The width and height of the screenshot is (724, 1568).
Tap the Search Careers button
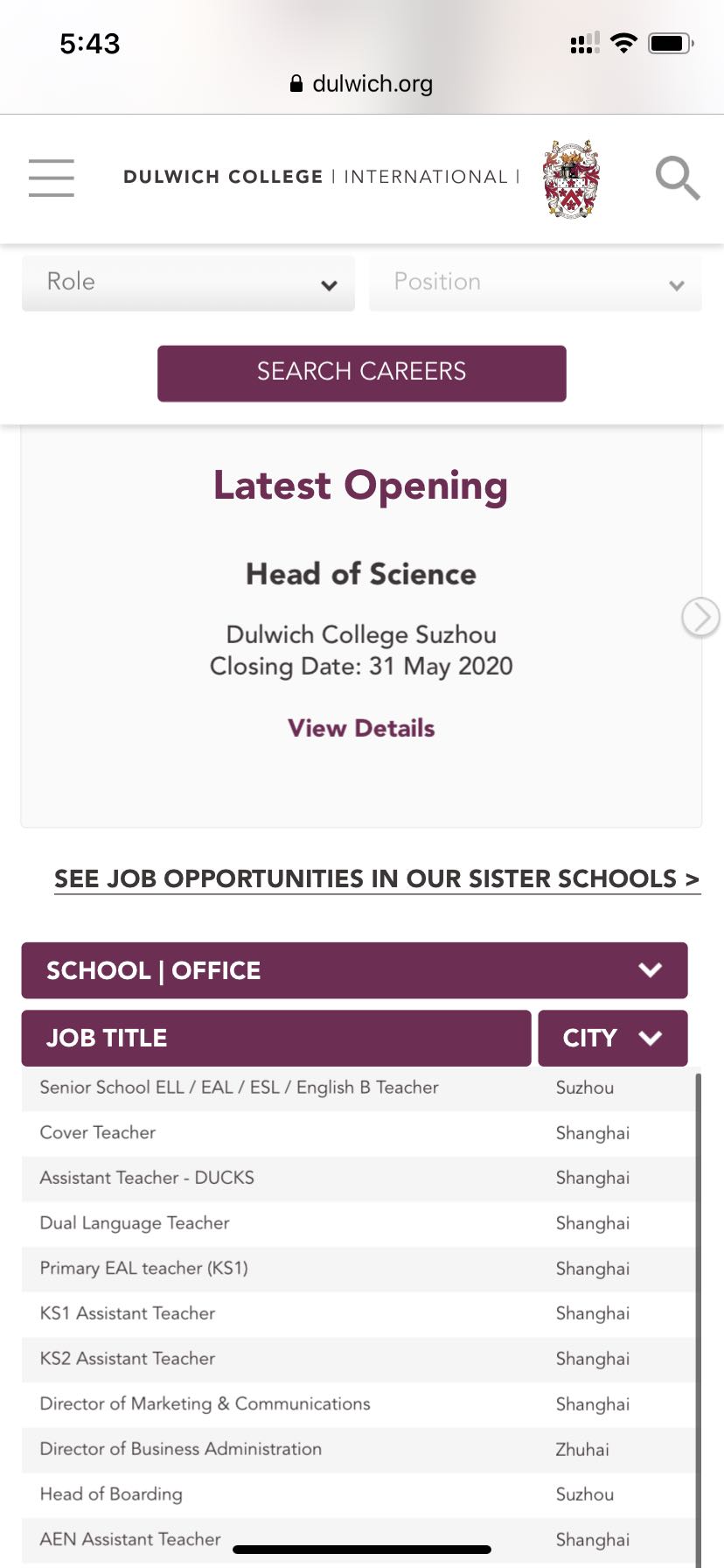pyautogui.click(x=362, y=373)
